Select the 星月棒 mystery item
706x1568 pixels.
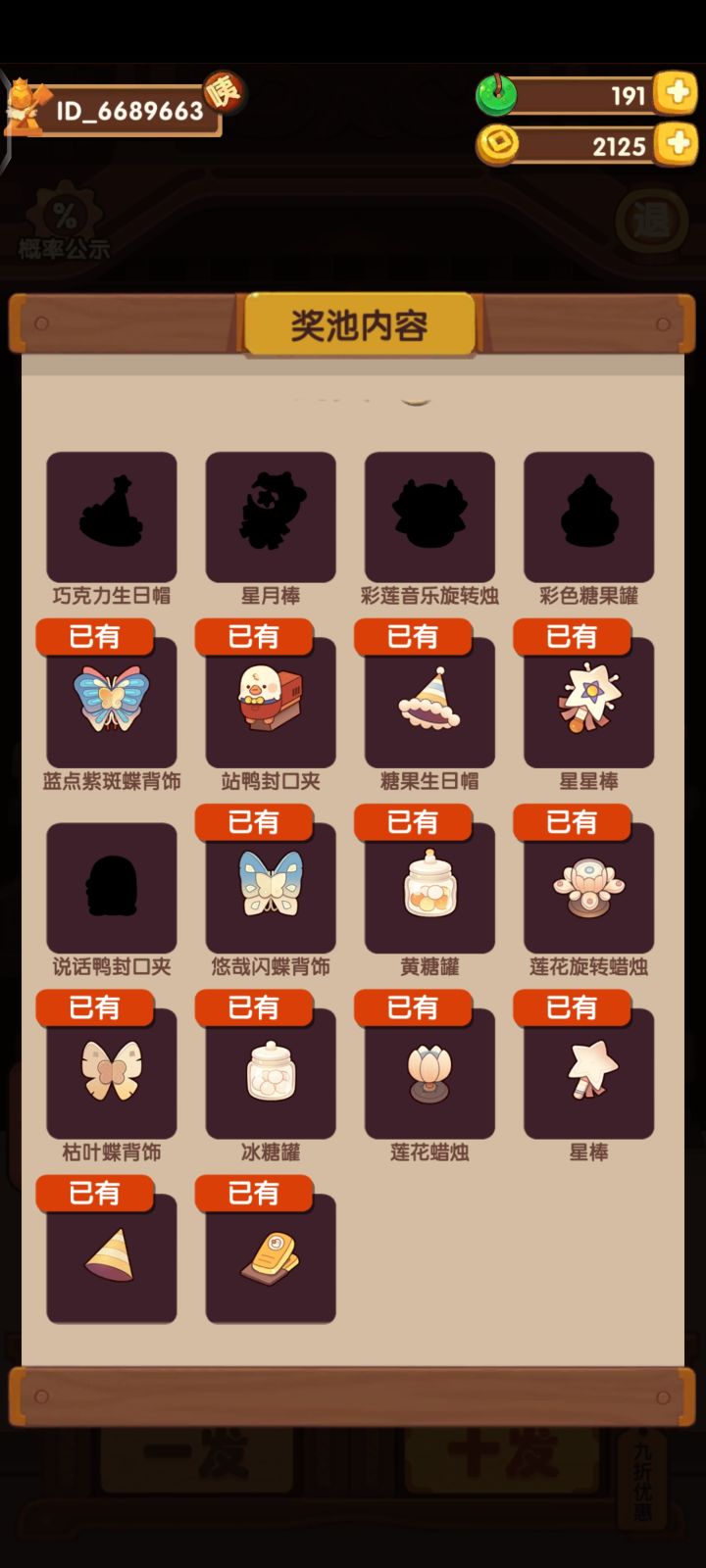click(x=271, y=516)
